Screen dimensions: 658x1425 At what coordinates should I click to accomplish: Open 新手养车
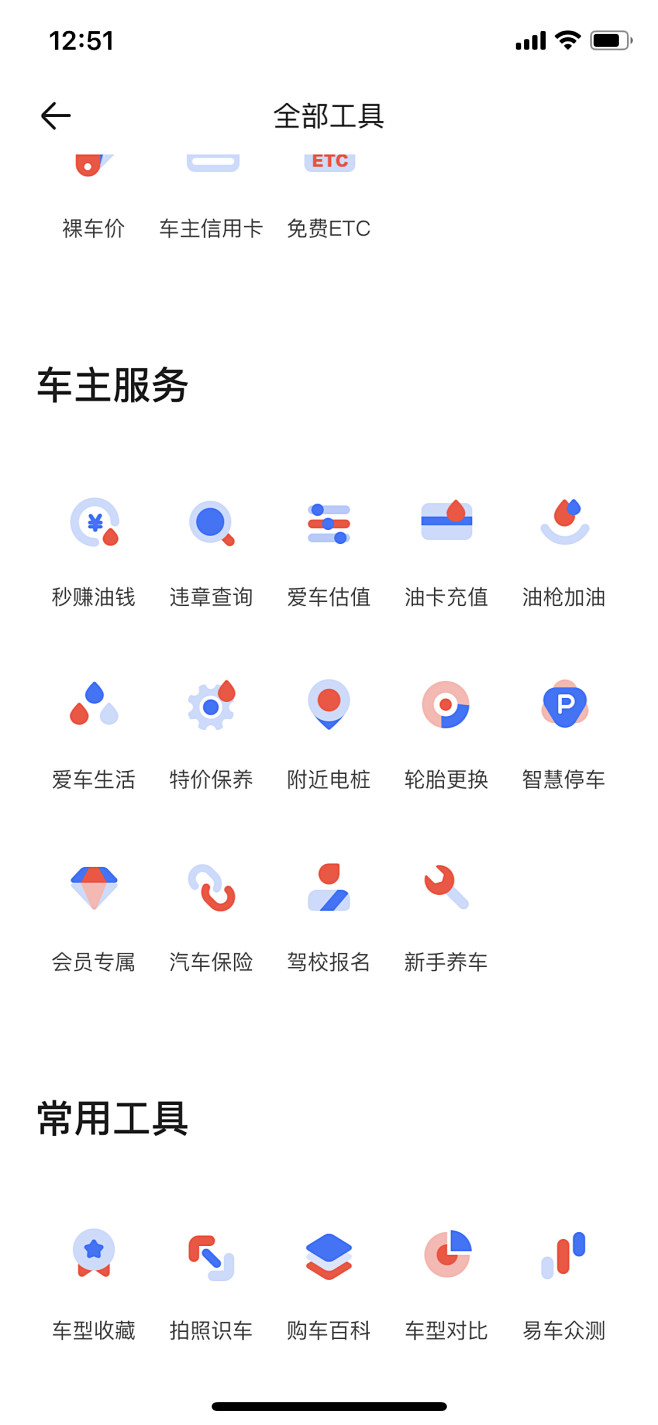[x=446, y=917]
